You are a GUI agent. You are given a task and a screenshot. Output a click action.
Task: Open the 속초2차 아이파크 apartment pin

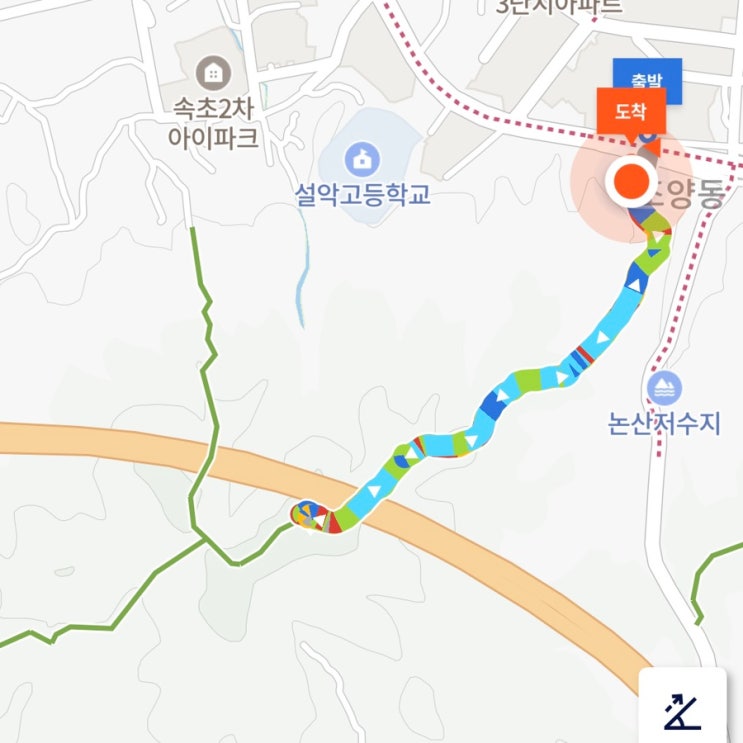click(x=213, y=73)
